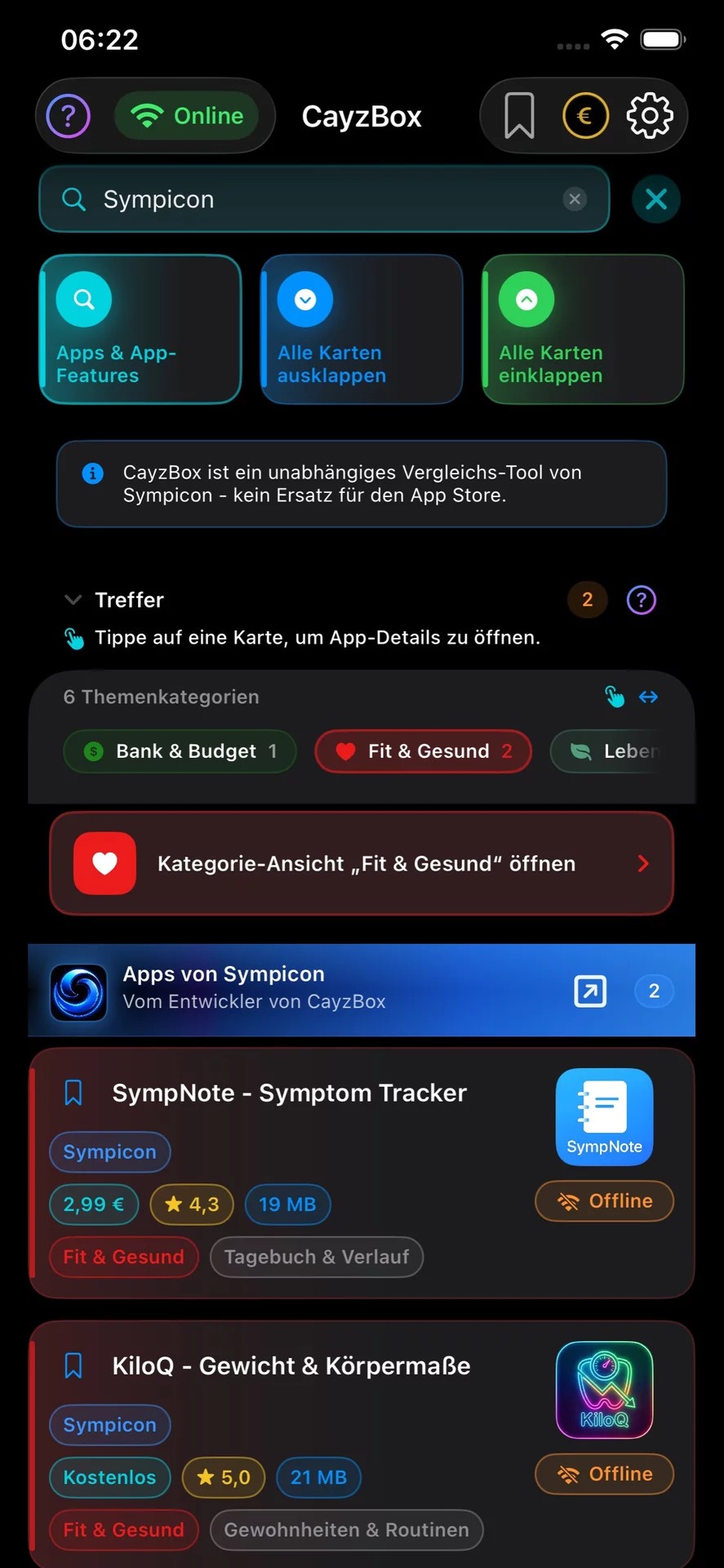The image size is (724, 1568).
Task: Open Kategorie-Ansicht Fit & Gesund
Action: pos(362,863)
